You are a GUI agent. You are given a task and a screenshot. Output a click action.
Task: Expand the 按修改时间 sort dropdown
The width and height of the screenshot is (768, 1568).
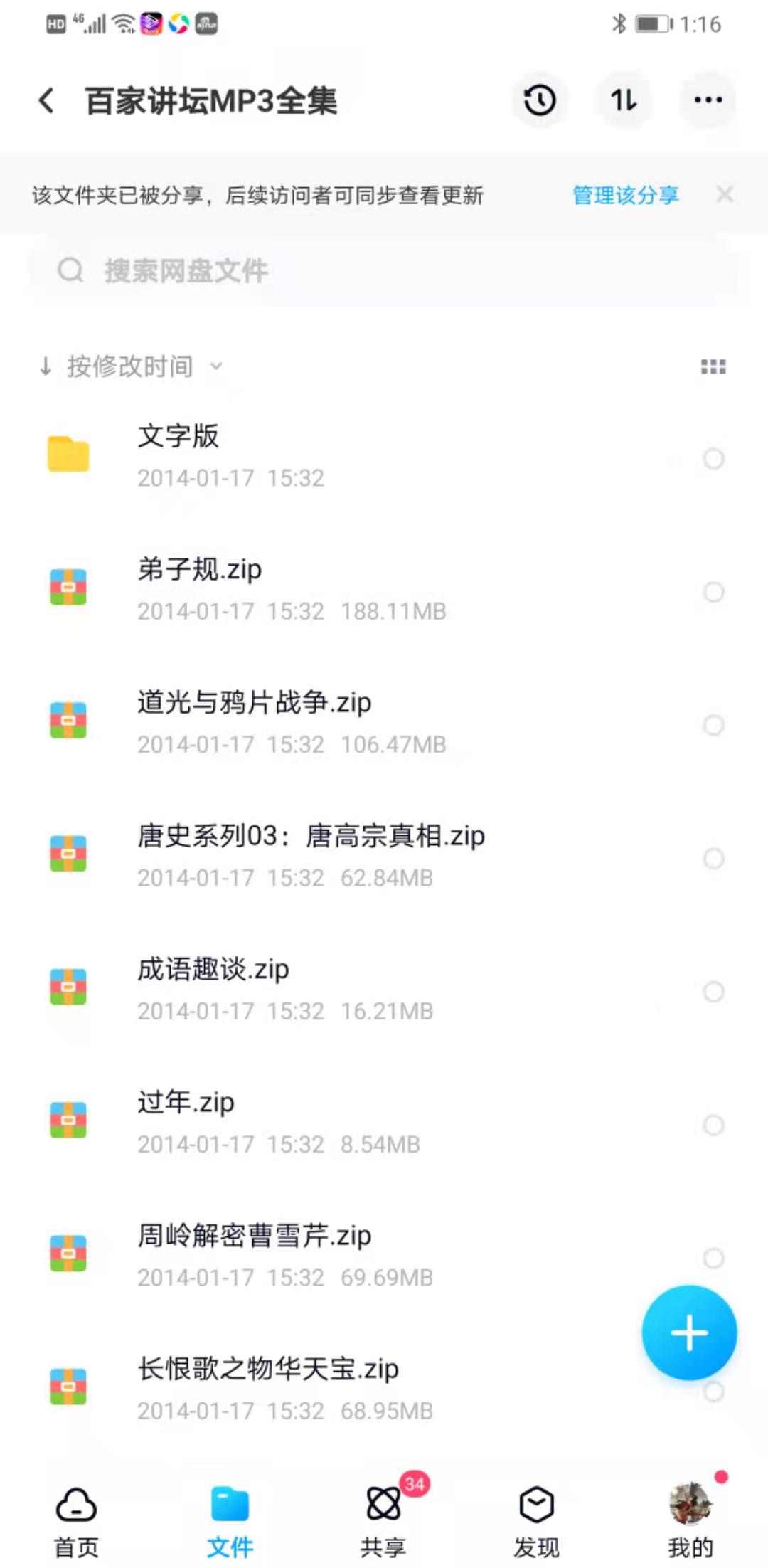click(x=132, y=367)
